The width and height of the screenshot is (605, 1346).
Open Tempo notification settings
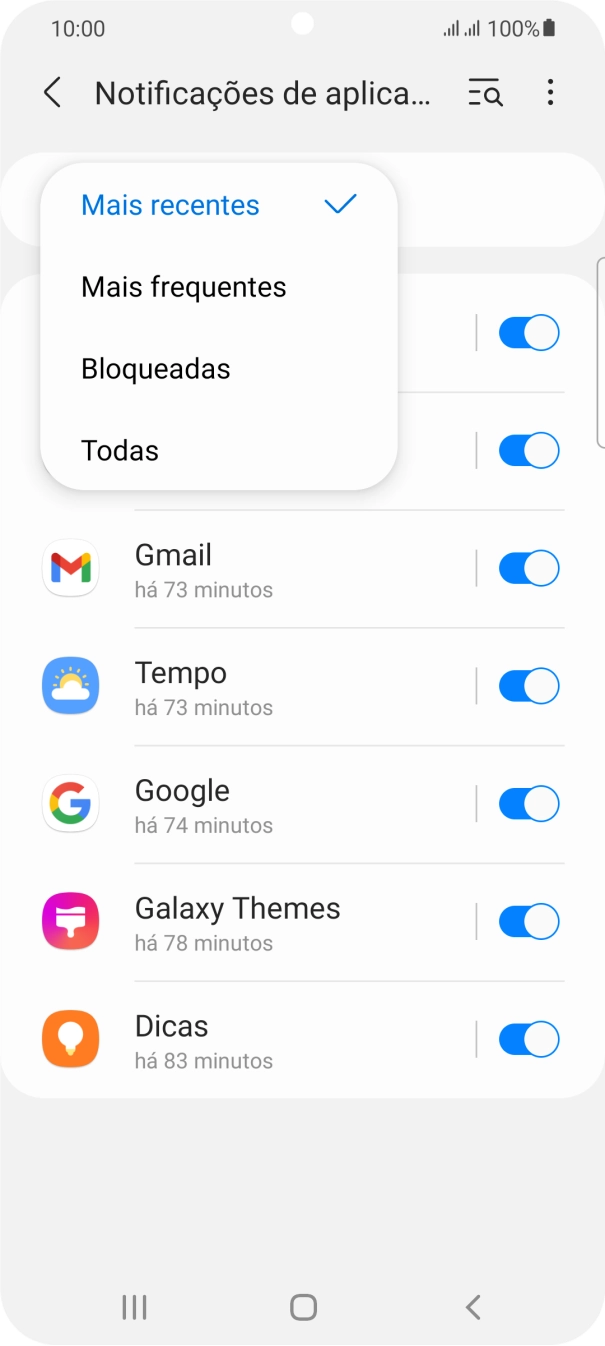(250, 687)
